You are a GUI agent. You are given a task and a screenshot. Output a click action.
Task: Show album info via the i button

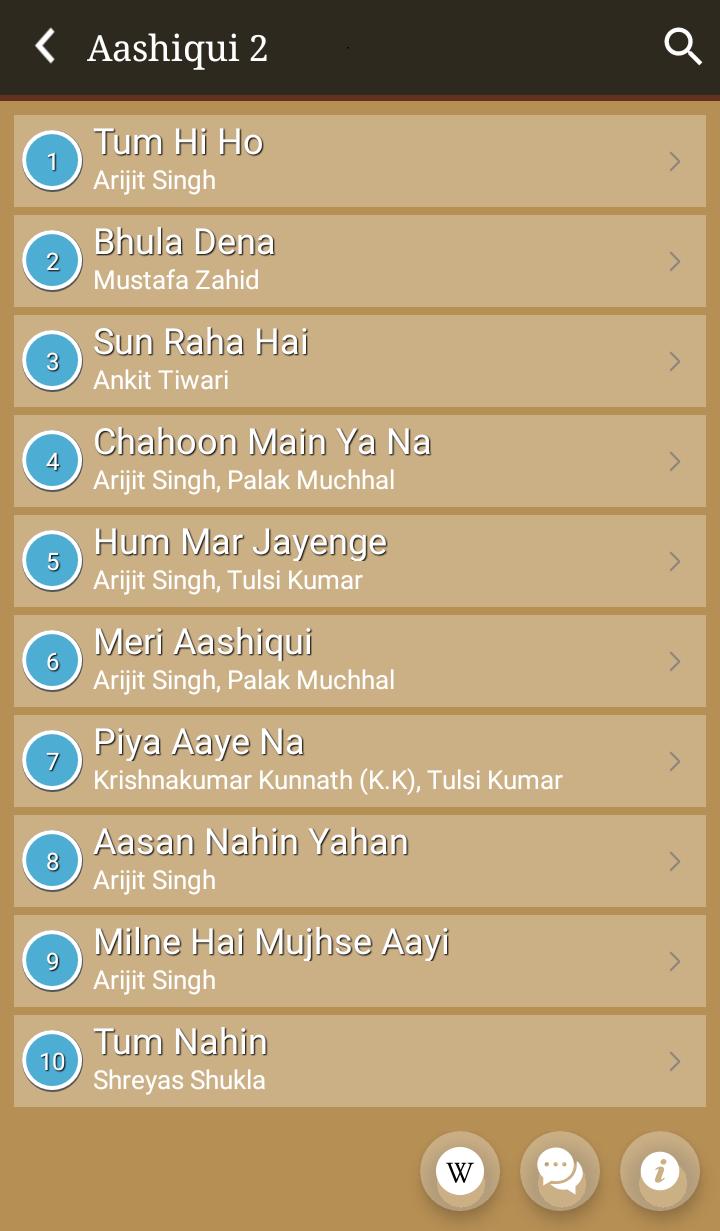tap(660, 1171)
